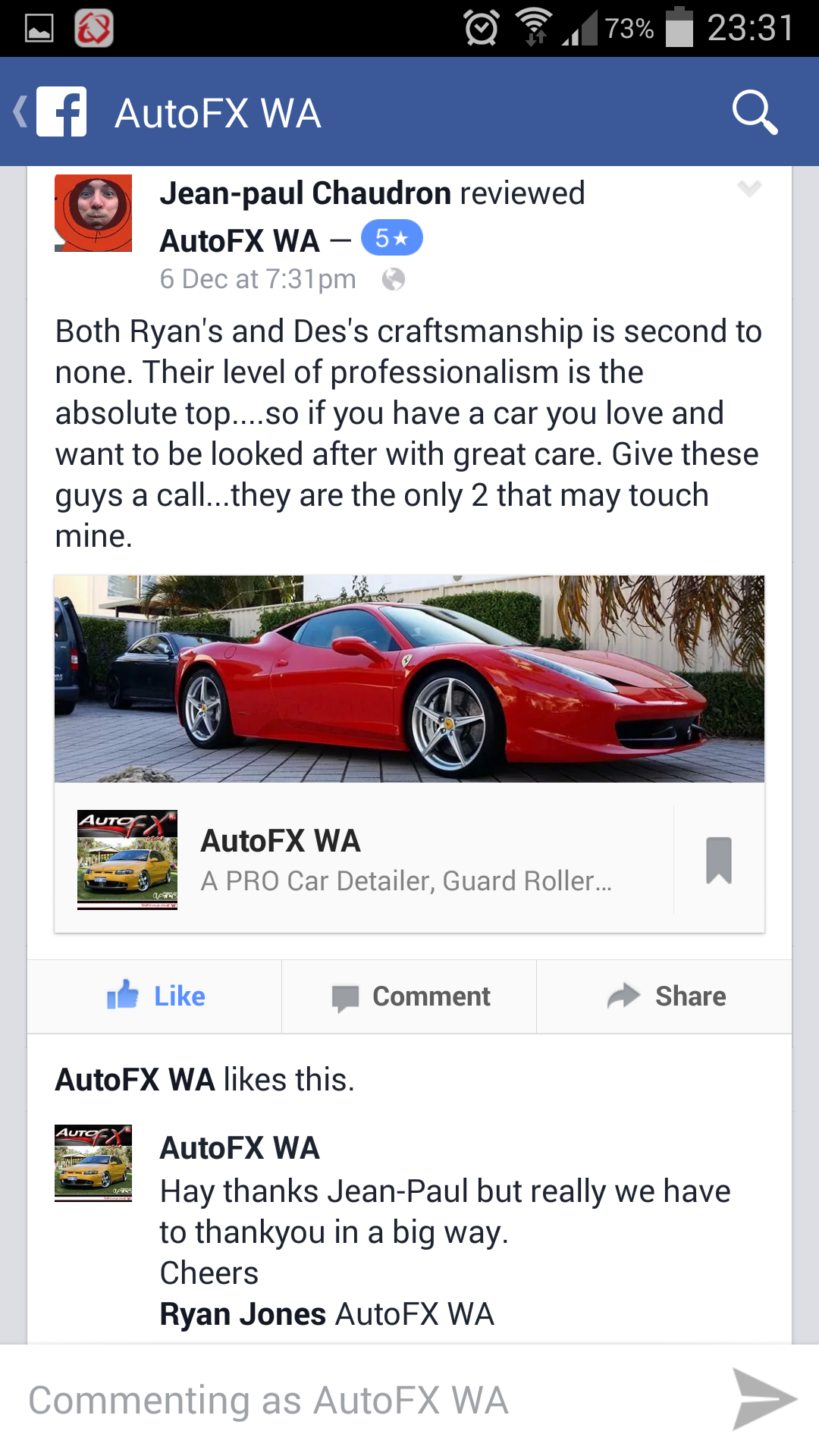
Task: Tap Ryan Jones tagged name
Action: (243, 1314)
